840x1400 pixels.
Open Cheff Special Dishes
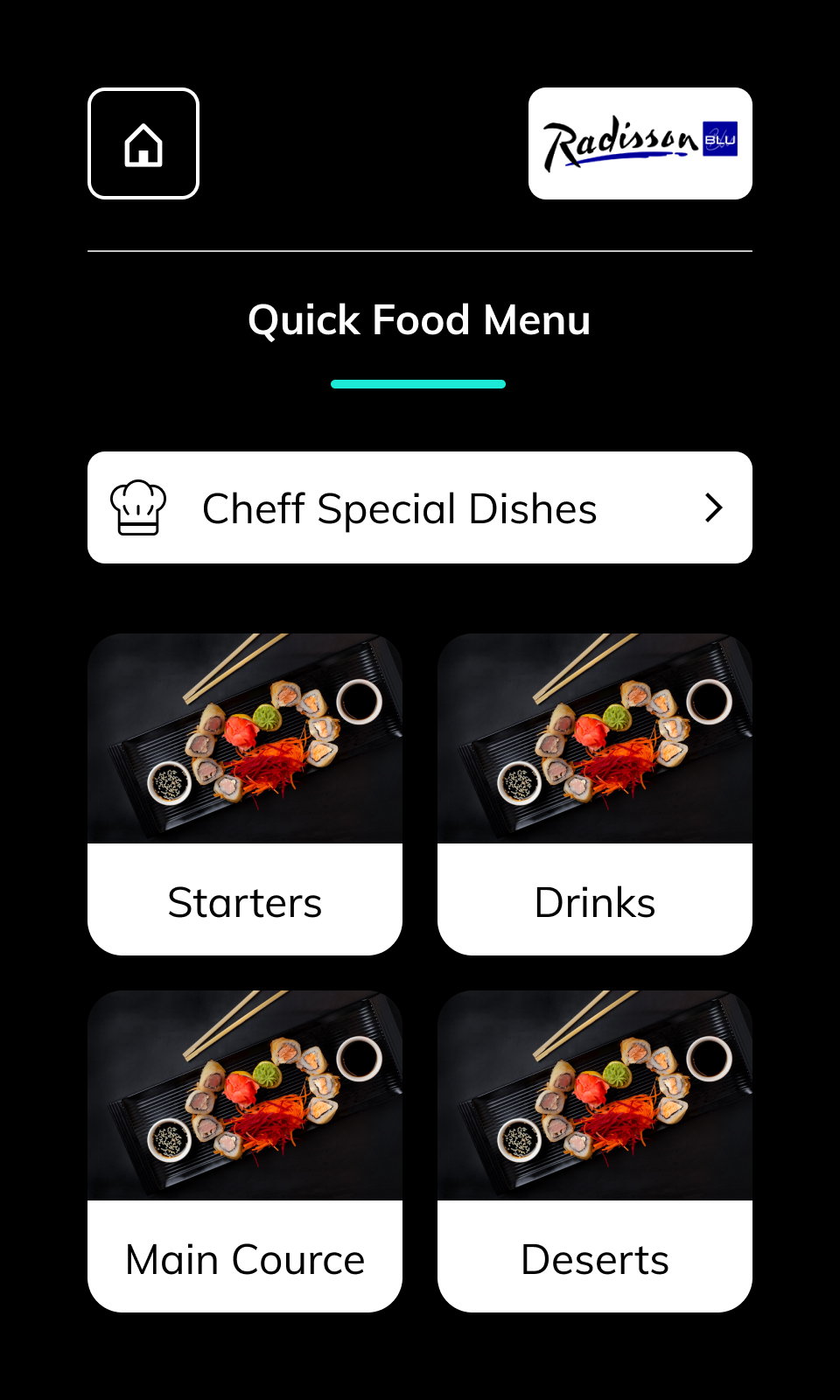click(420, 507)
